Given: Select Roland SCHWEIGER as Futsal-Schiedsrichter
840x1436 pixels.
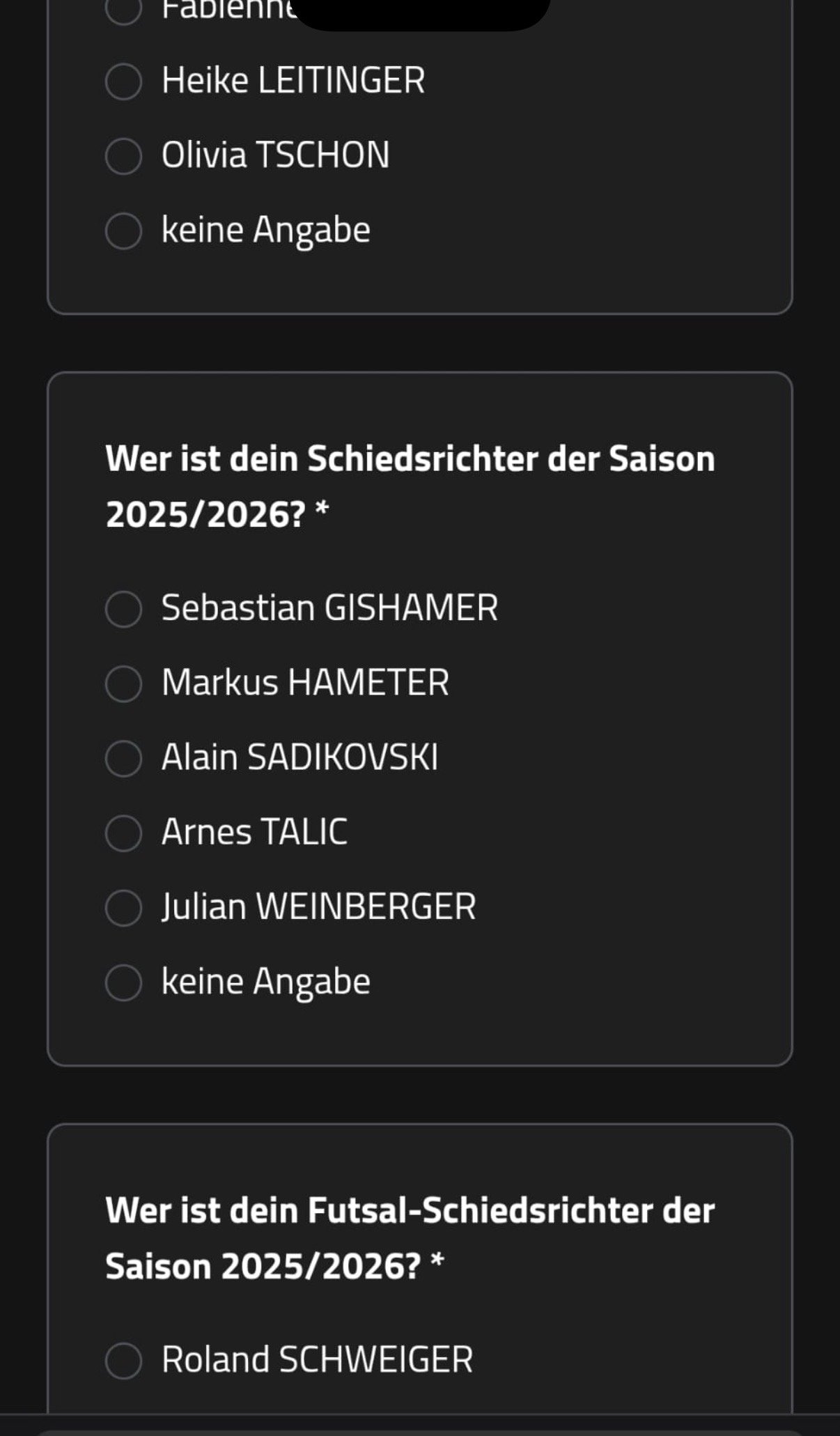Looking at the screenshot, I should (123, 1360).
